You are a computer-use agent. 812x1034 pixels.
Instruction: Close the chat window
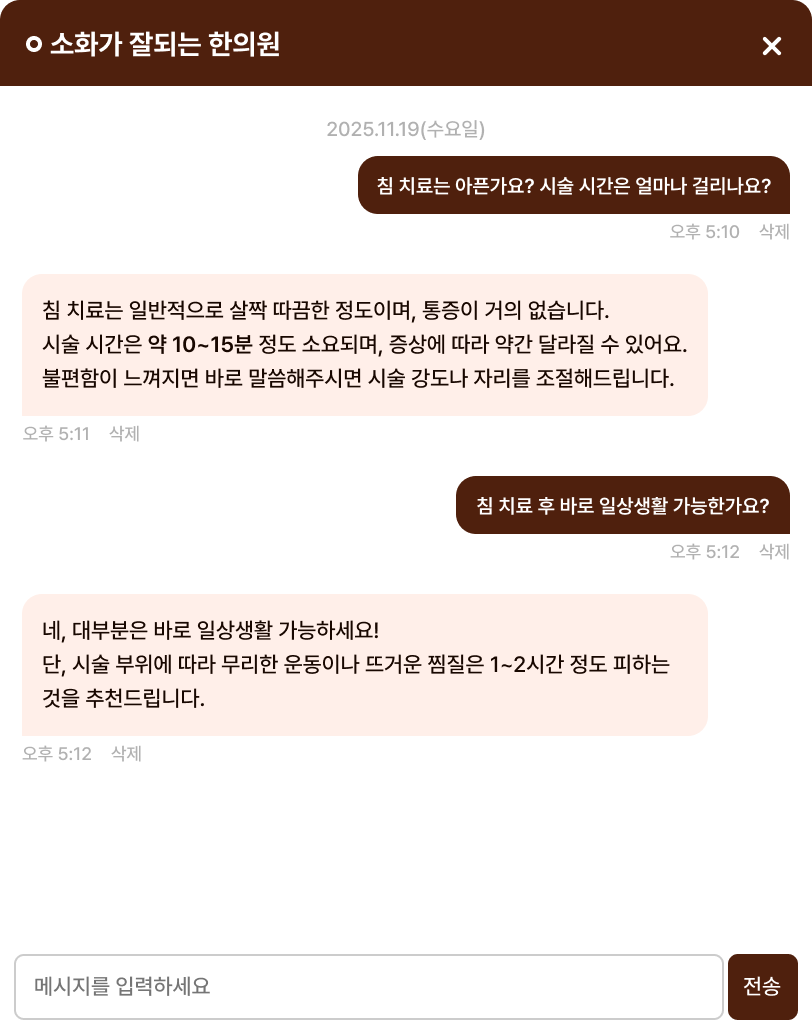click(771, 46)
